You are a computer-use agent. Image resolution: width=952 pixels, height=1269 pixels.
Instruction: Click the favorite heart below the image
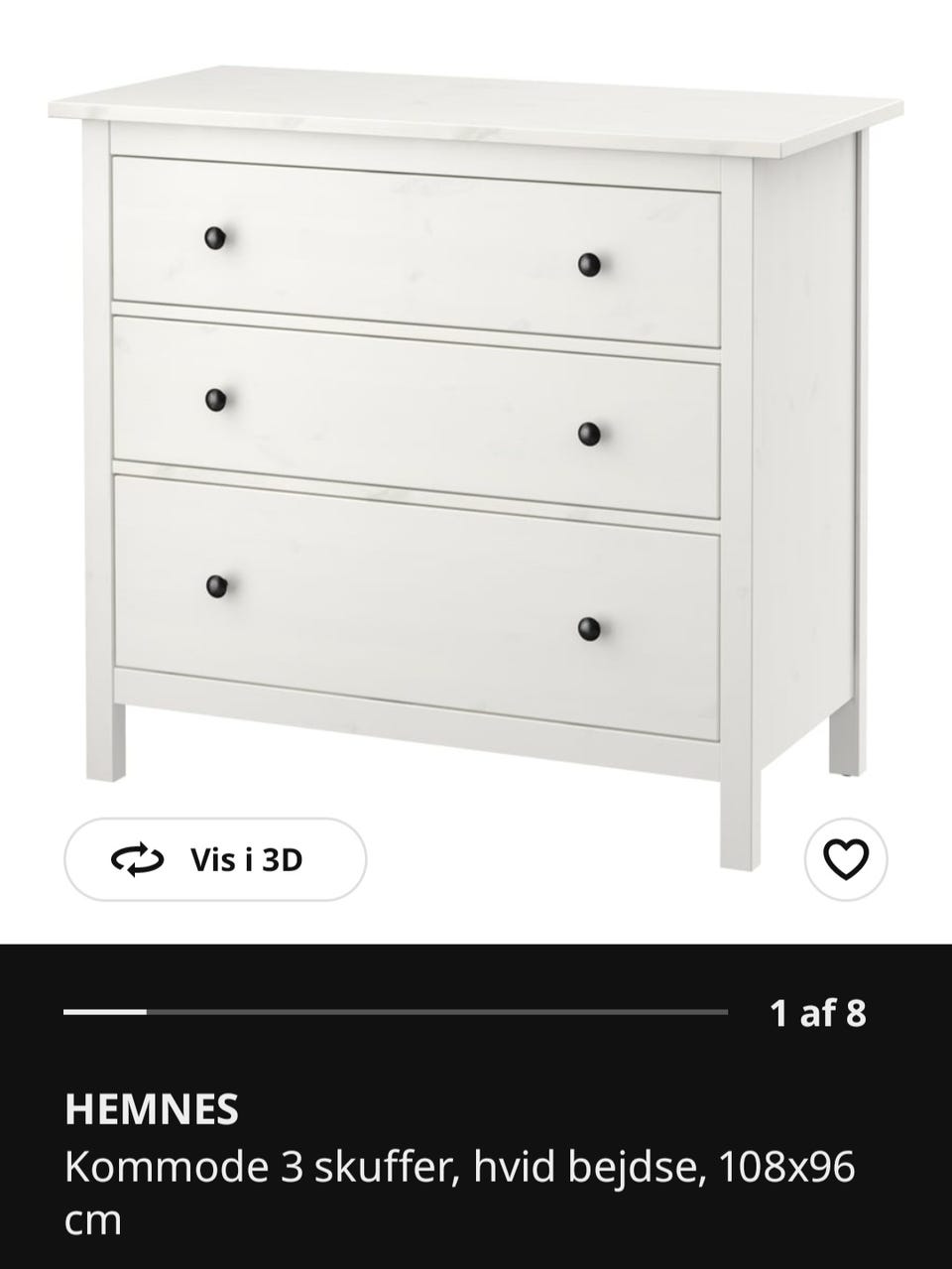coord(844,860)
